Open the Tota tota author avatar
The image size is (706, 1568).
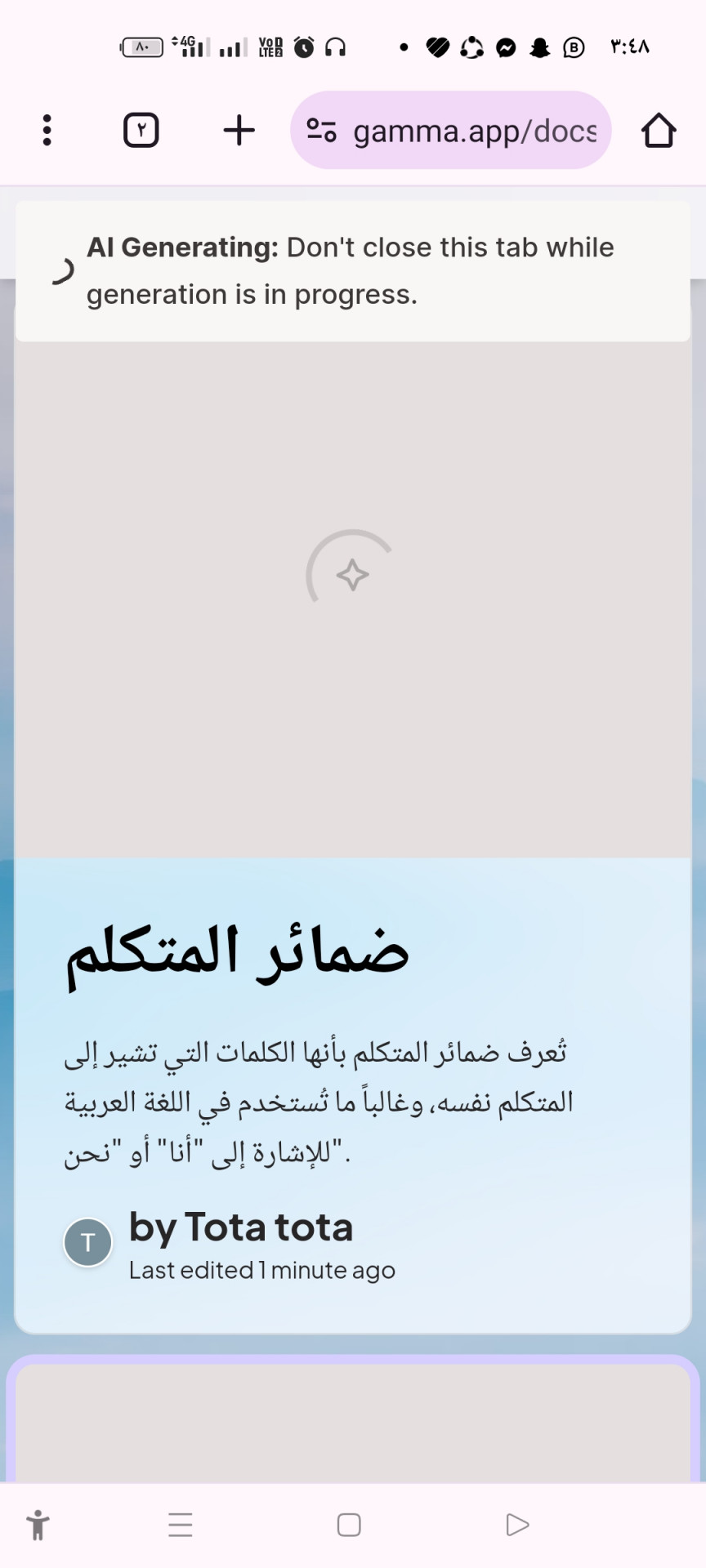point(88,1242)
